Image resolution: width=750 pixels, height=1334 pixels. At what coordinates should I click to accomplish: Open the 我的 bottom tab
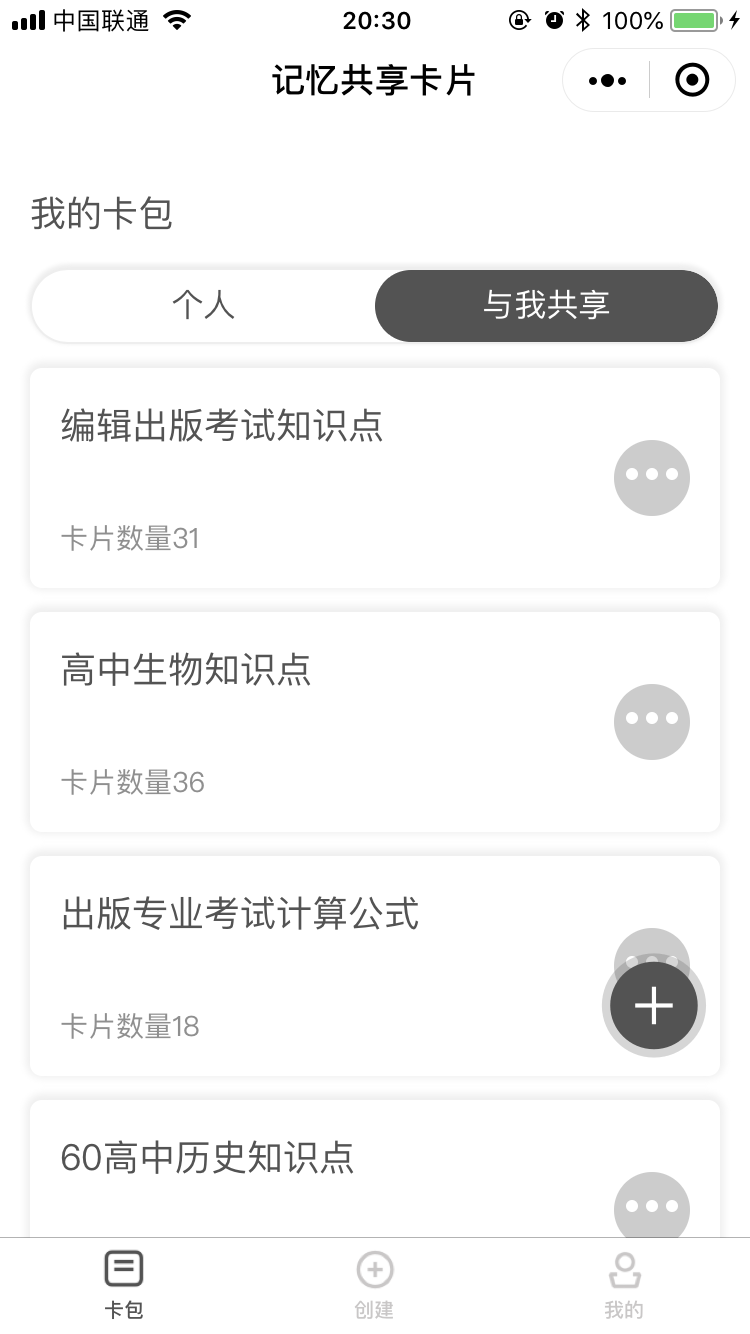[624, 1285]
